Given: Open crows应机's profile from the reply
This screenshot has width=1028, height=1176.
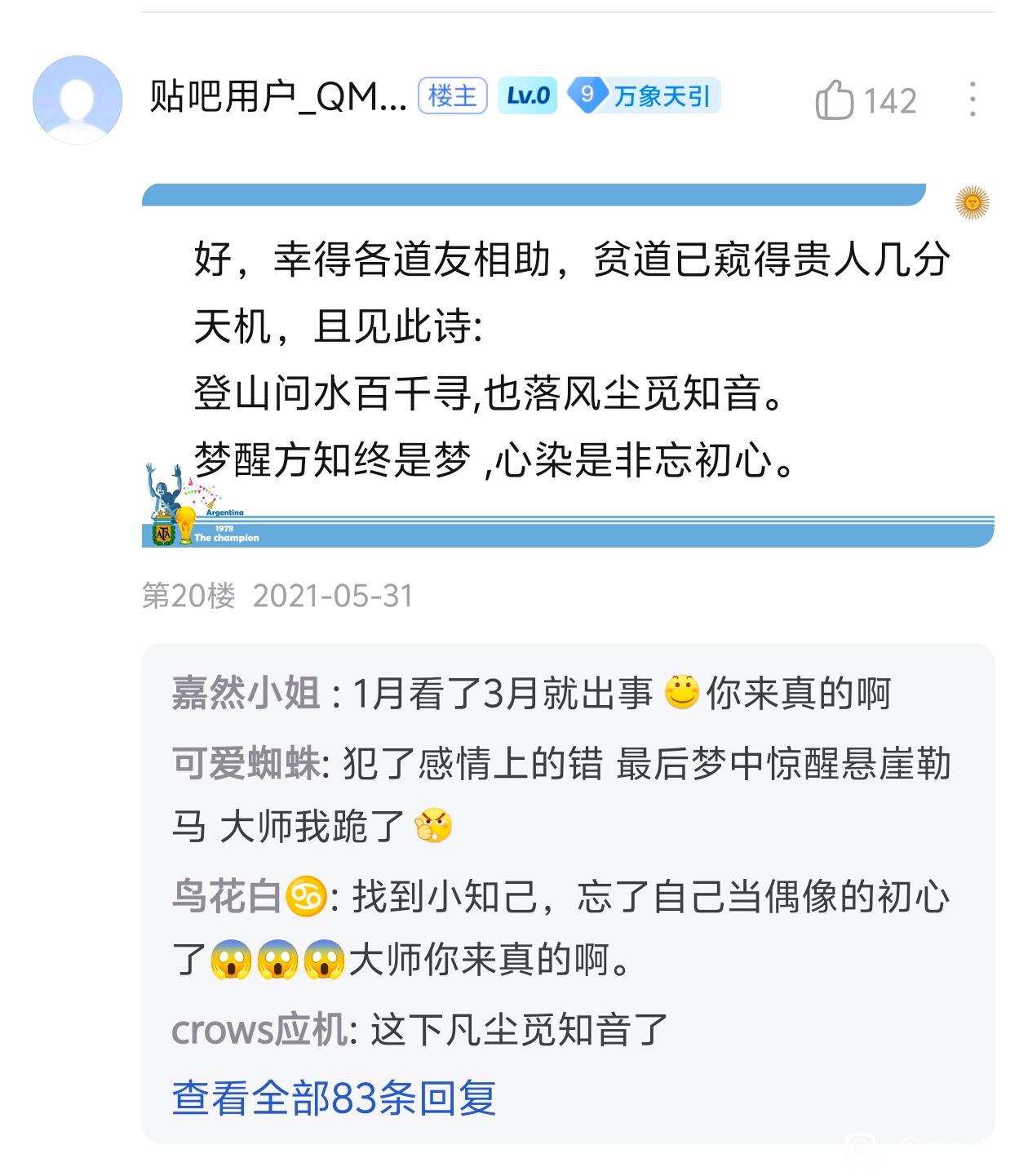Looking at the screenshot, I should (x=259, y=1029).
